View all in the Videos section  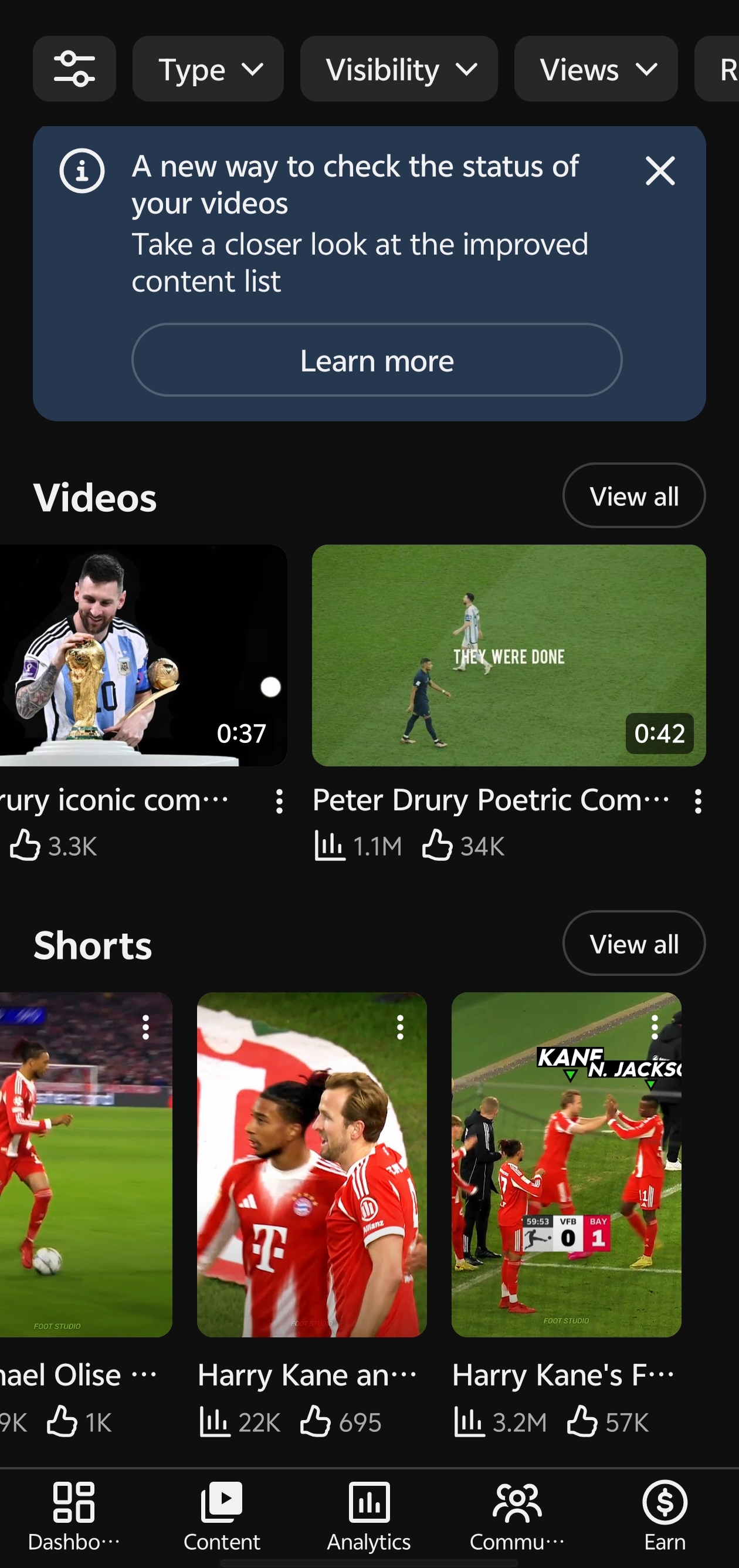click(x=634, y=496)
